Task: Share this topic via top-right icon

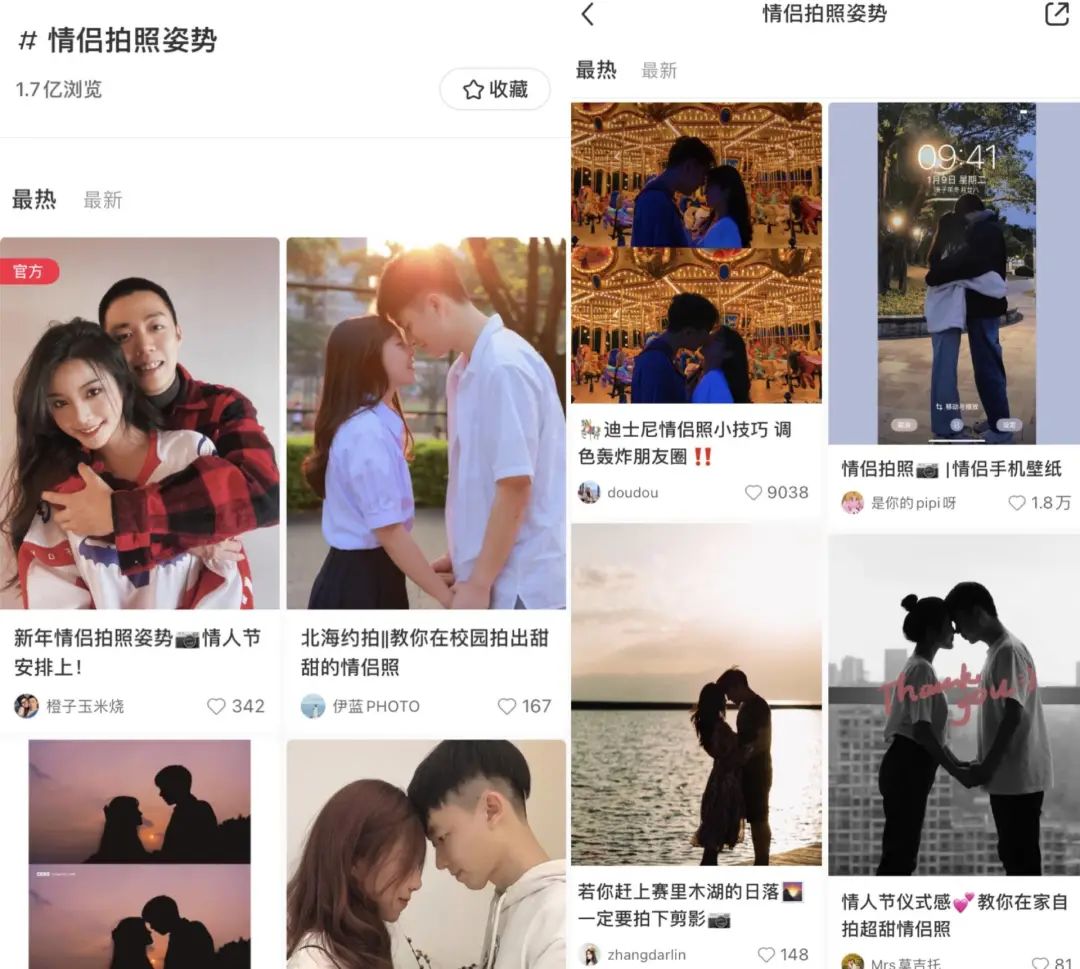Action: point(1056,14)
